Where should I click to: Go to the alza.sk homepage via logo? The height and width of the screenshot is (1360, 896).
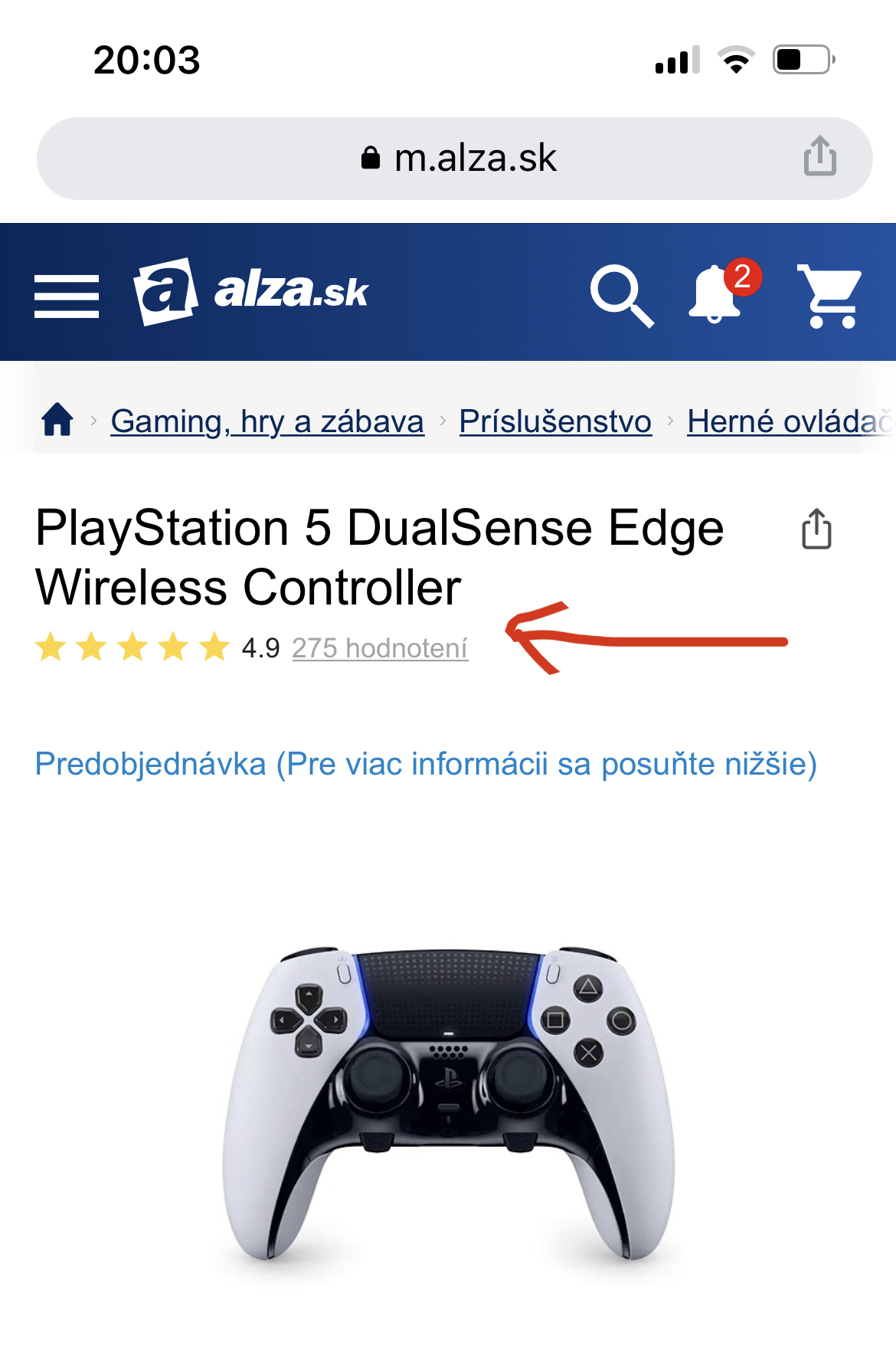pyautogui.click(x=251, y=292)
